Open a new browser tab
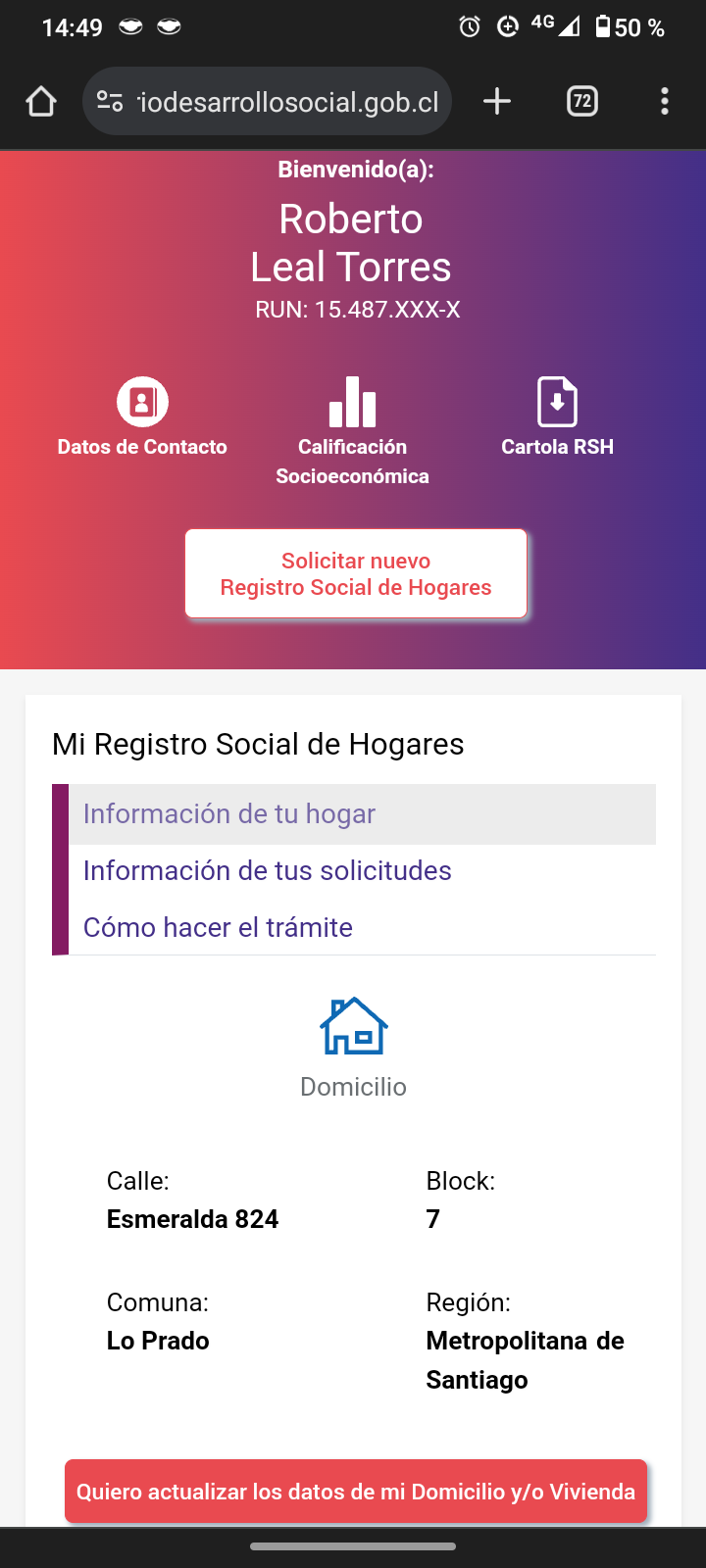Image resolution: width=706 pixels, height=1568 pixels. click(497, 102)
